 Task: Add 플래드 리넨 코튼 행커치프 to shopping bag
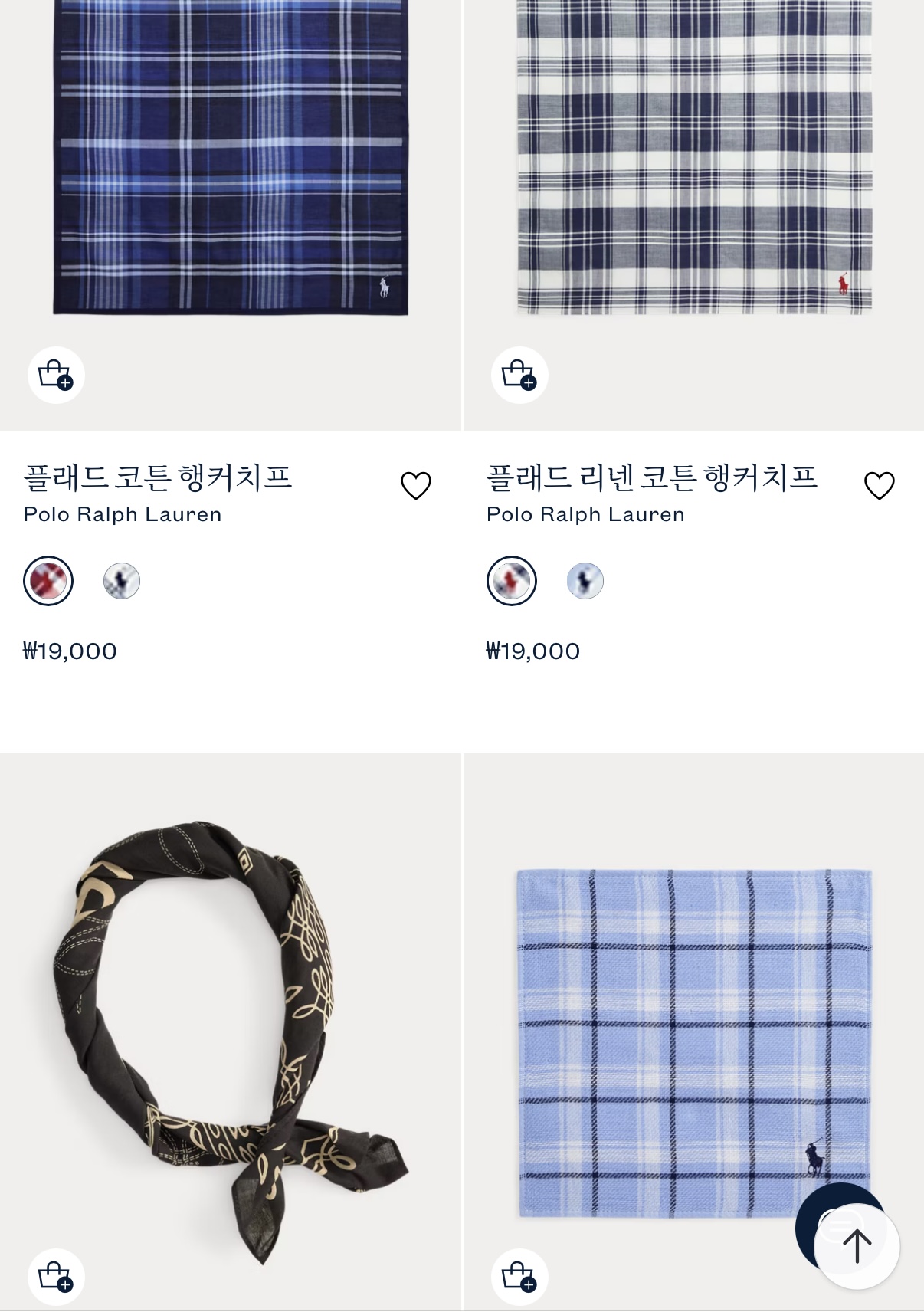pyautogui.click(x=519, y=376)
